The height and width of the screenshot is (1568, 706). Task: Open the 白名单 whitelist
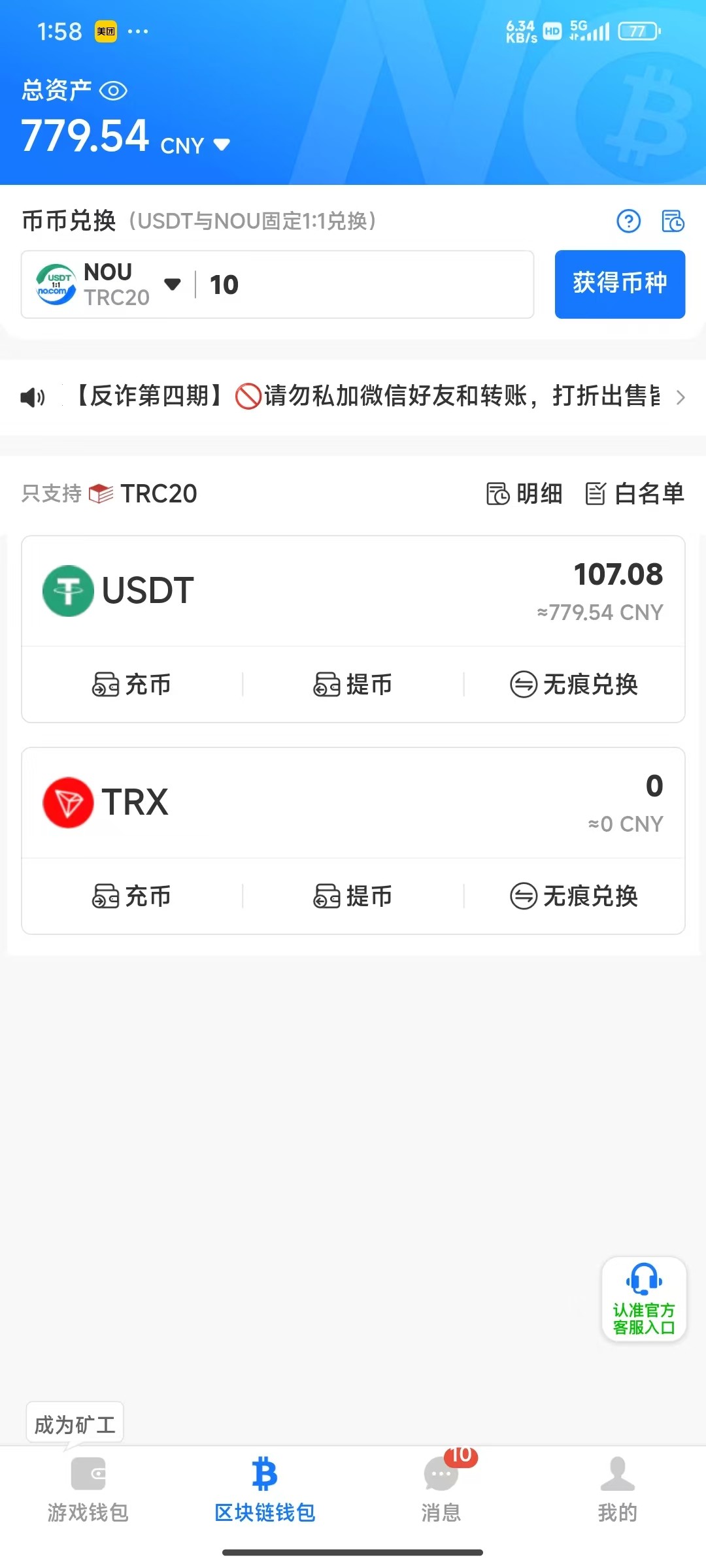pyautogui.click(x=635, y=494)
